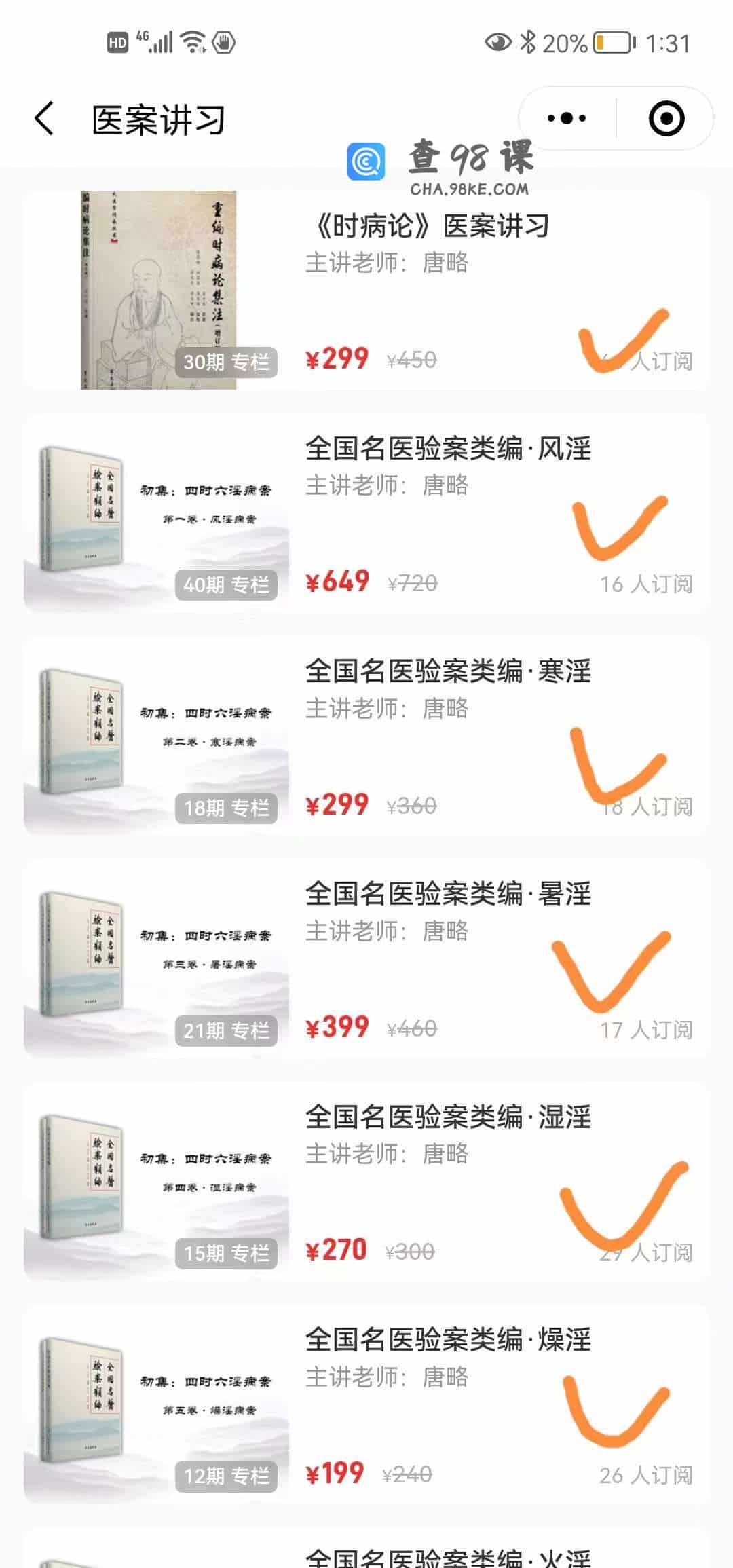The height and width of the screenshot is (1568, 733).
Task: Tap the circular mini-program close button
Action: point(668,117)
